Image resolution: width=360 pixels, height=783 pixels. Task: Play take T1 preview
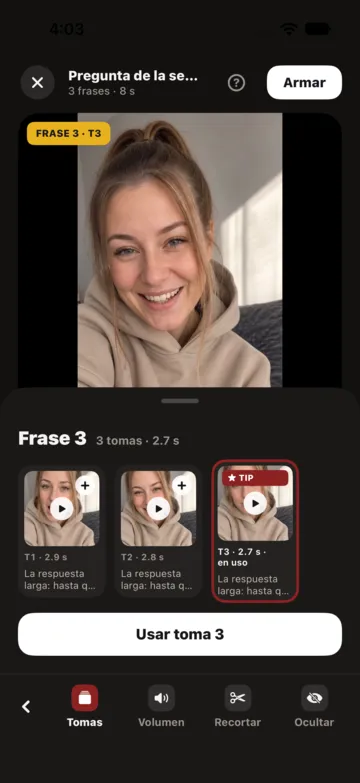pos(62,508)
